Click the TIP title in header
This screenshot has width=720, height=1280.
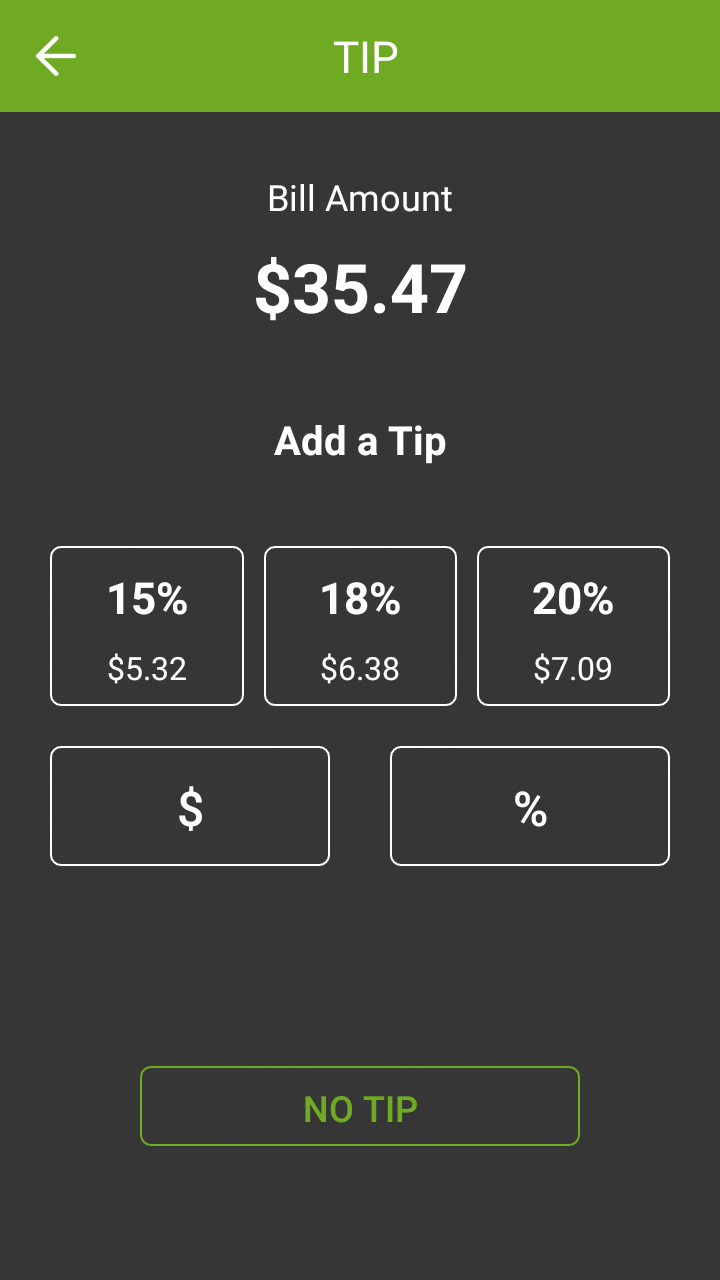(363, 56)
